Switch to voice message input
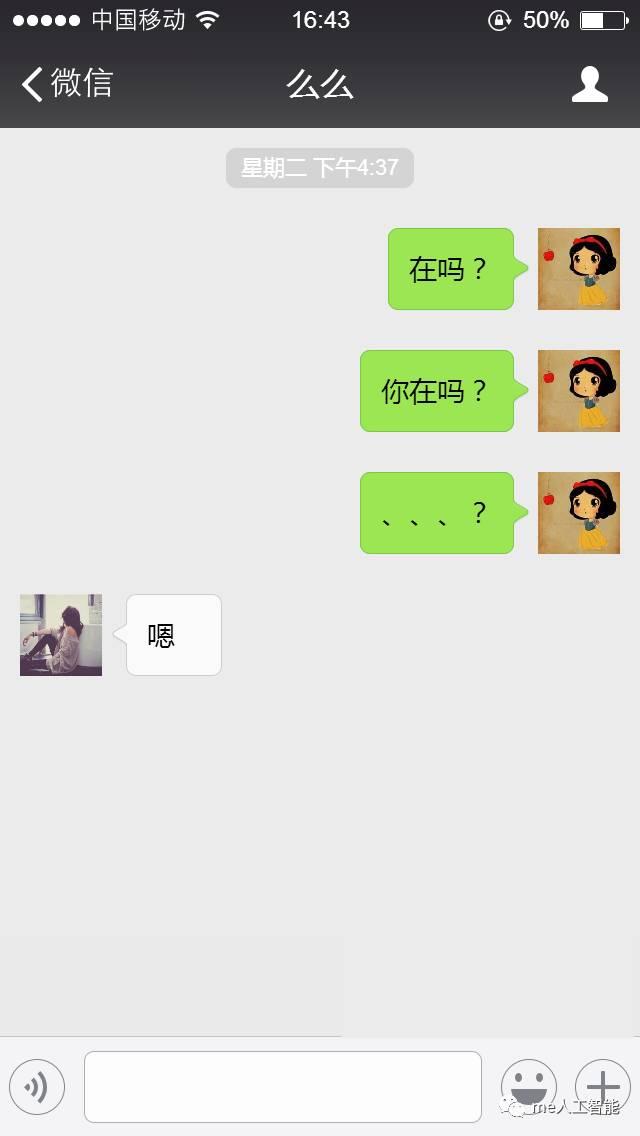Image resolution: width=640 pixels, height=1136 pixels. pyautogui.click(x=37, y=1087)
